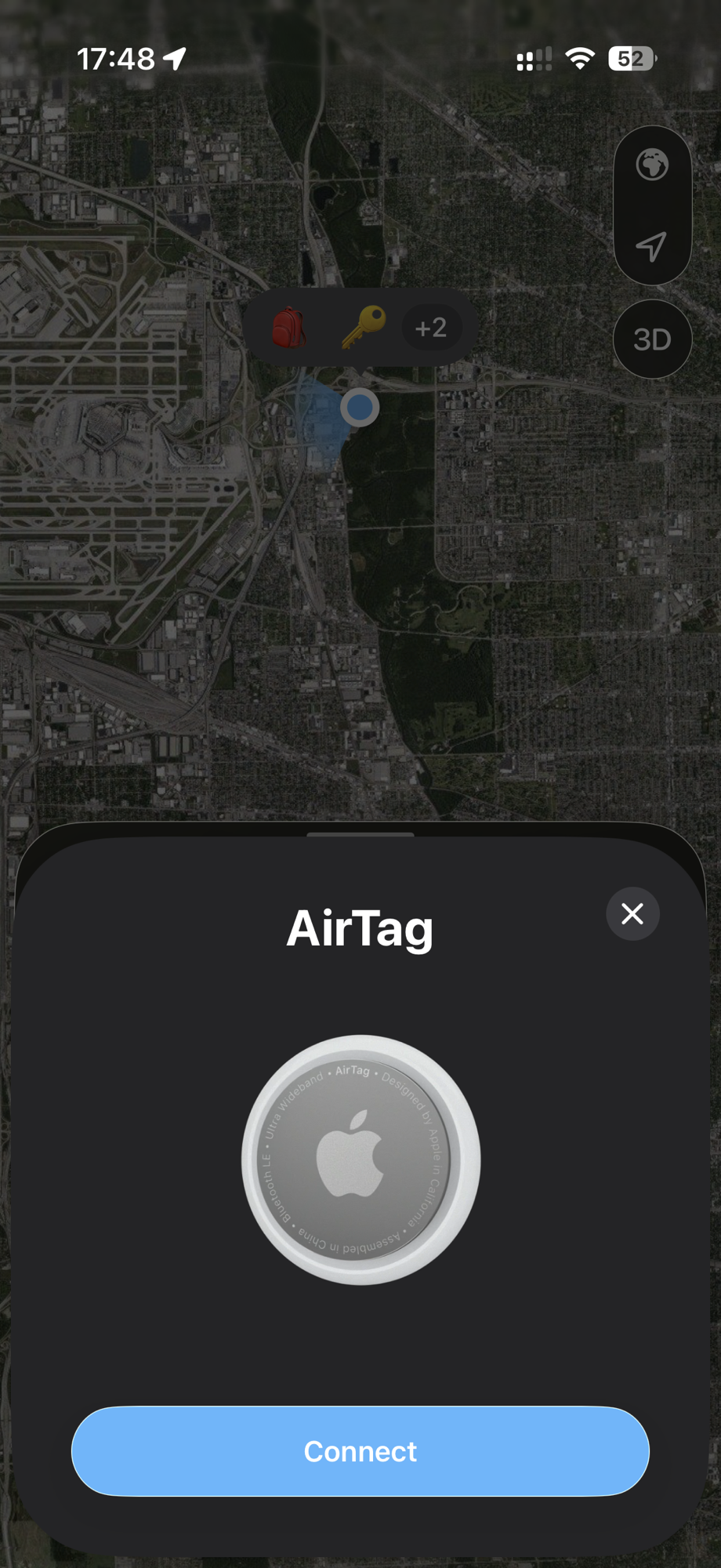This screenshot has height=1568, width=721.
Task: Center map on current location
Action: 651,246
